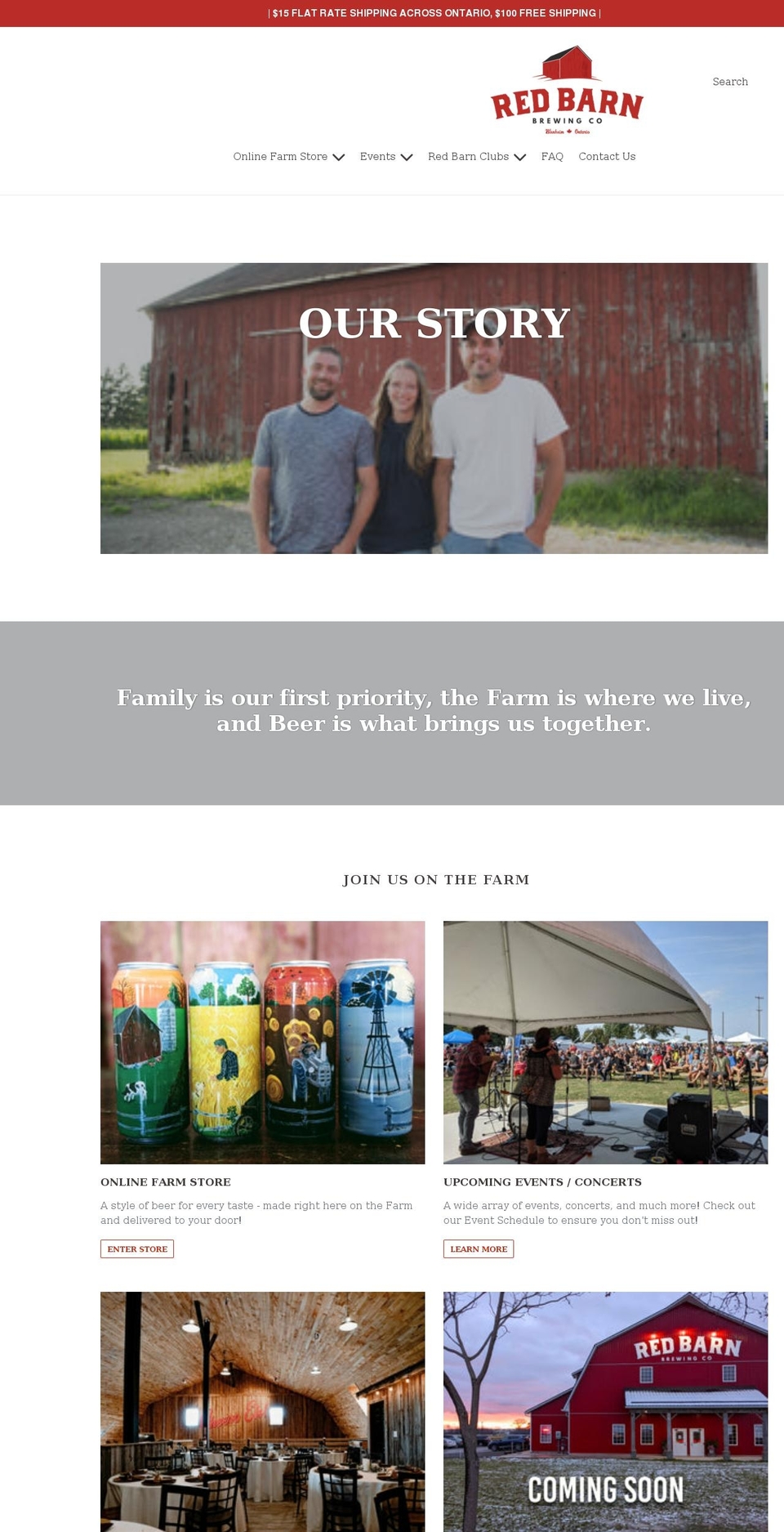Click the JOIN US ON THE FARM heading
Screen dimensions: 784x1532
(436, 879)
